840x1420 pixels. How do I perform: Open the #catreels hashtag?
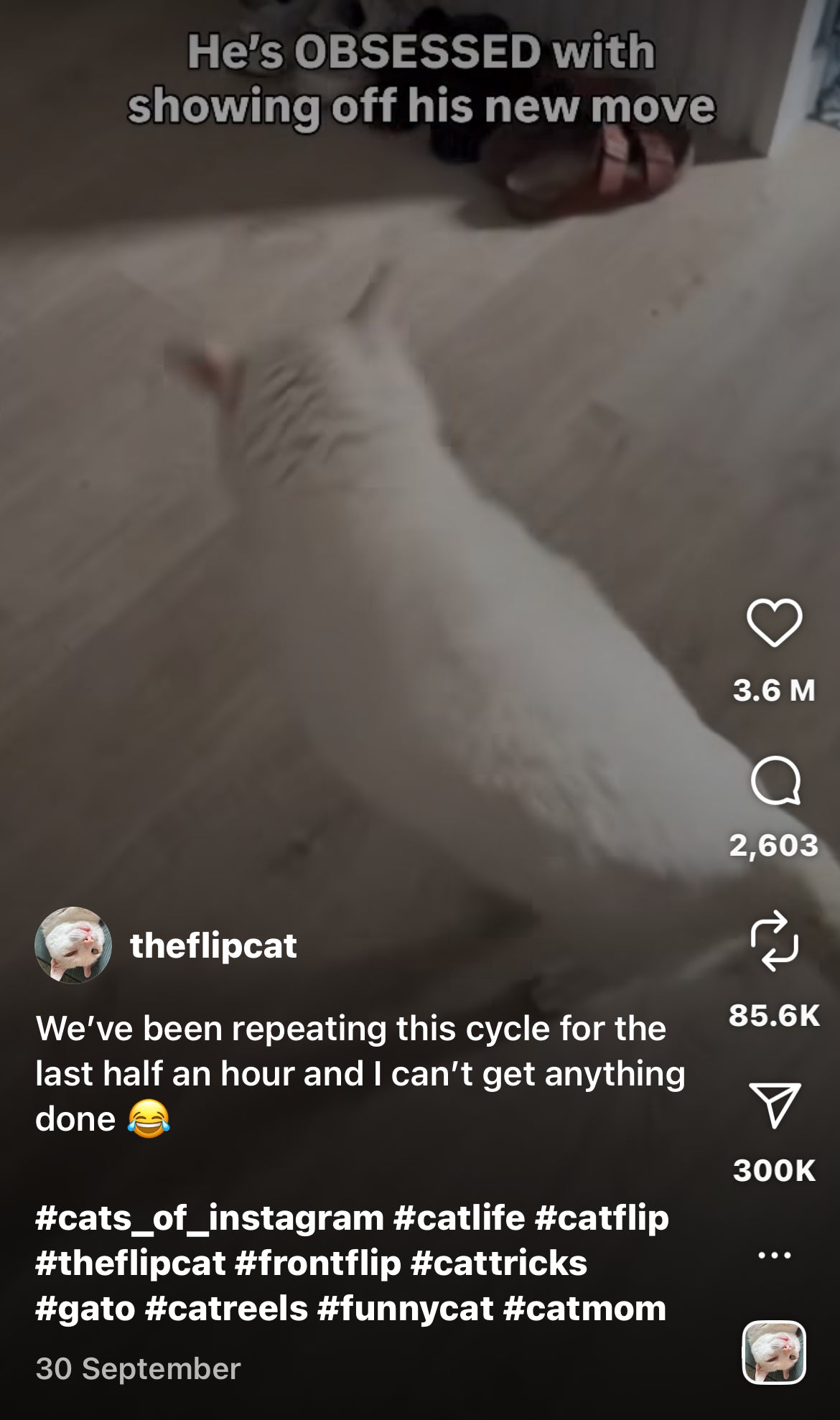click(x=226, y=1309)
